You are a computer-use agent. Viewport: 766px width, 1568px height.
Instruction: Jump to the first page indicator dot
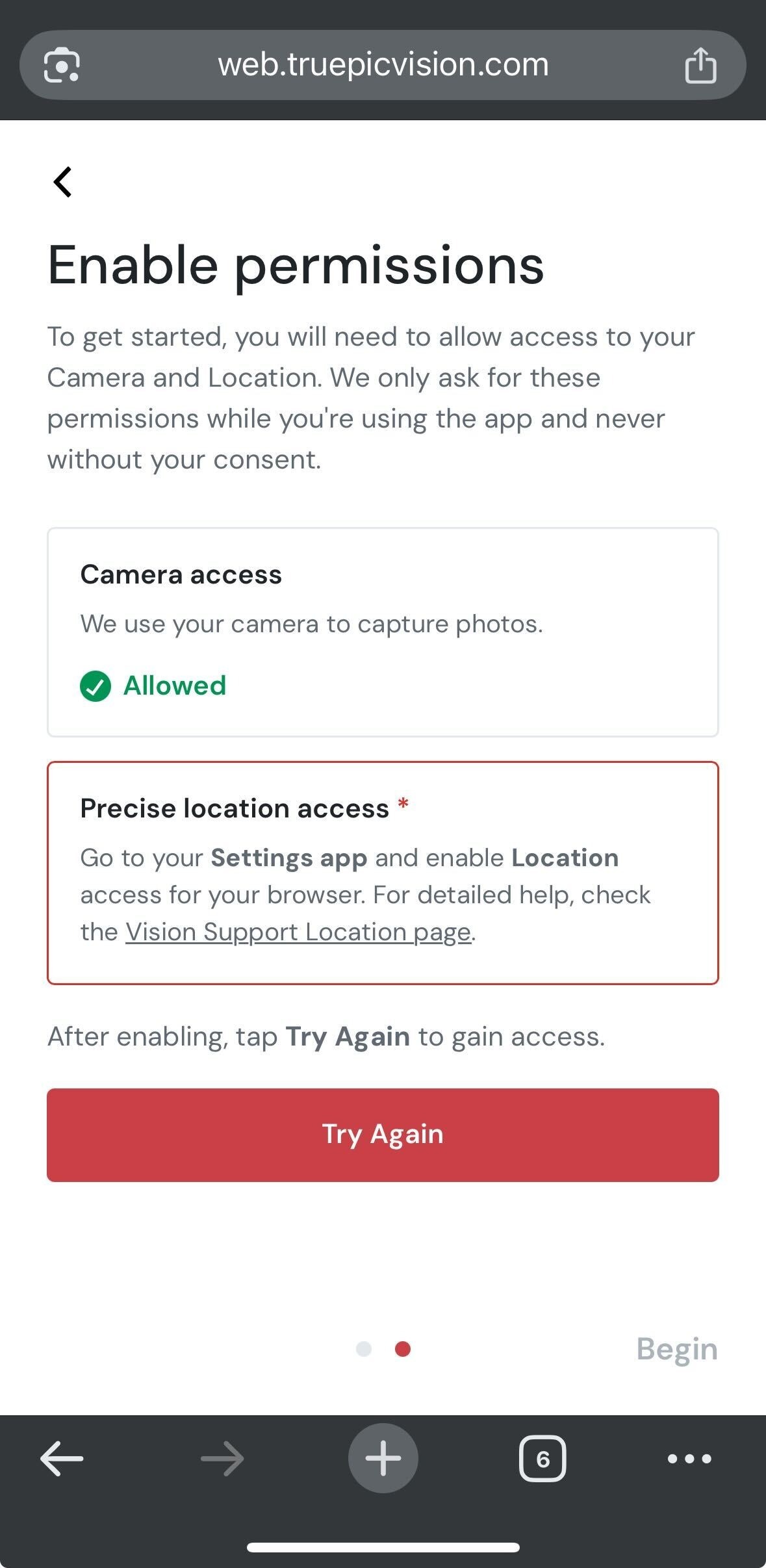coord(364,1350)
